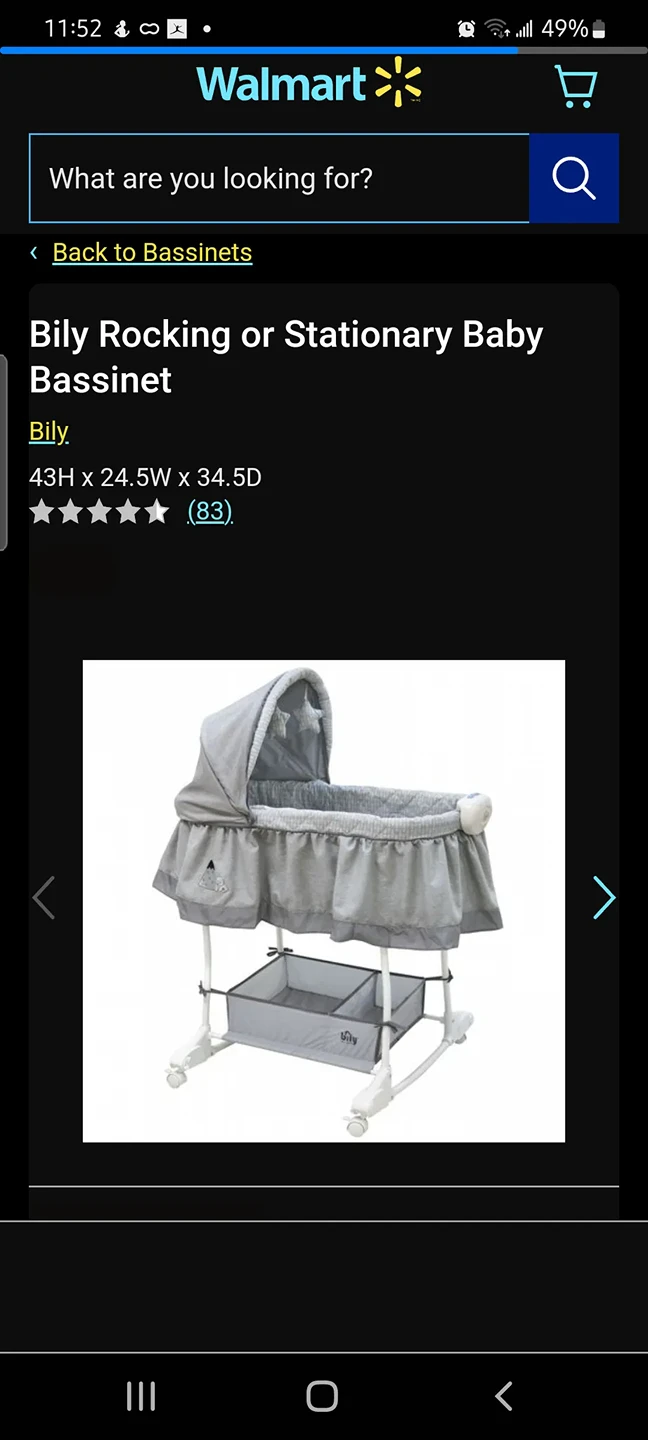
Task: Go back to Bassinets
Action: (x=152, y=252)
